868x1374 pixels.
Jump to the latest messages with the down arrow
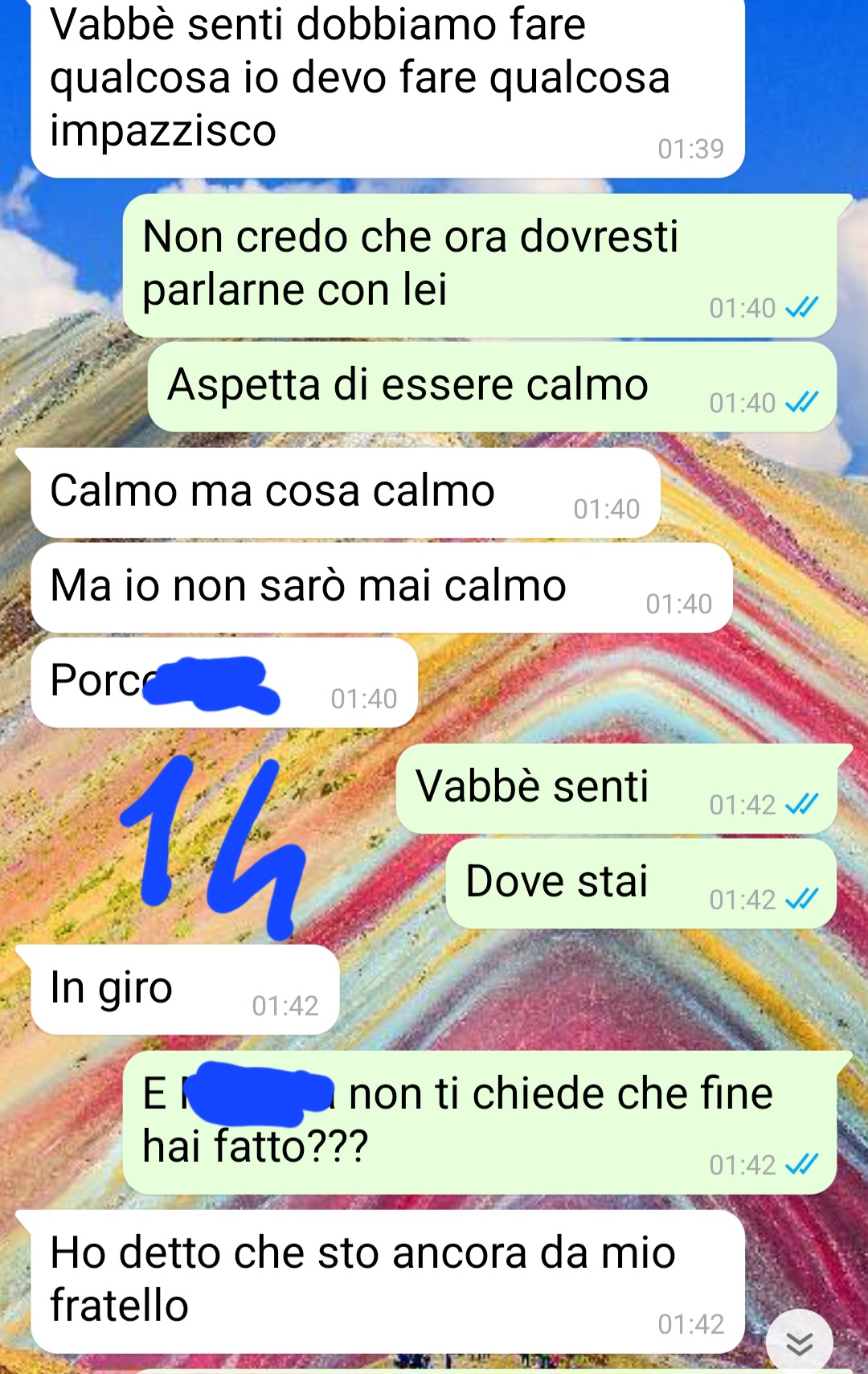[799, 1341]
